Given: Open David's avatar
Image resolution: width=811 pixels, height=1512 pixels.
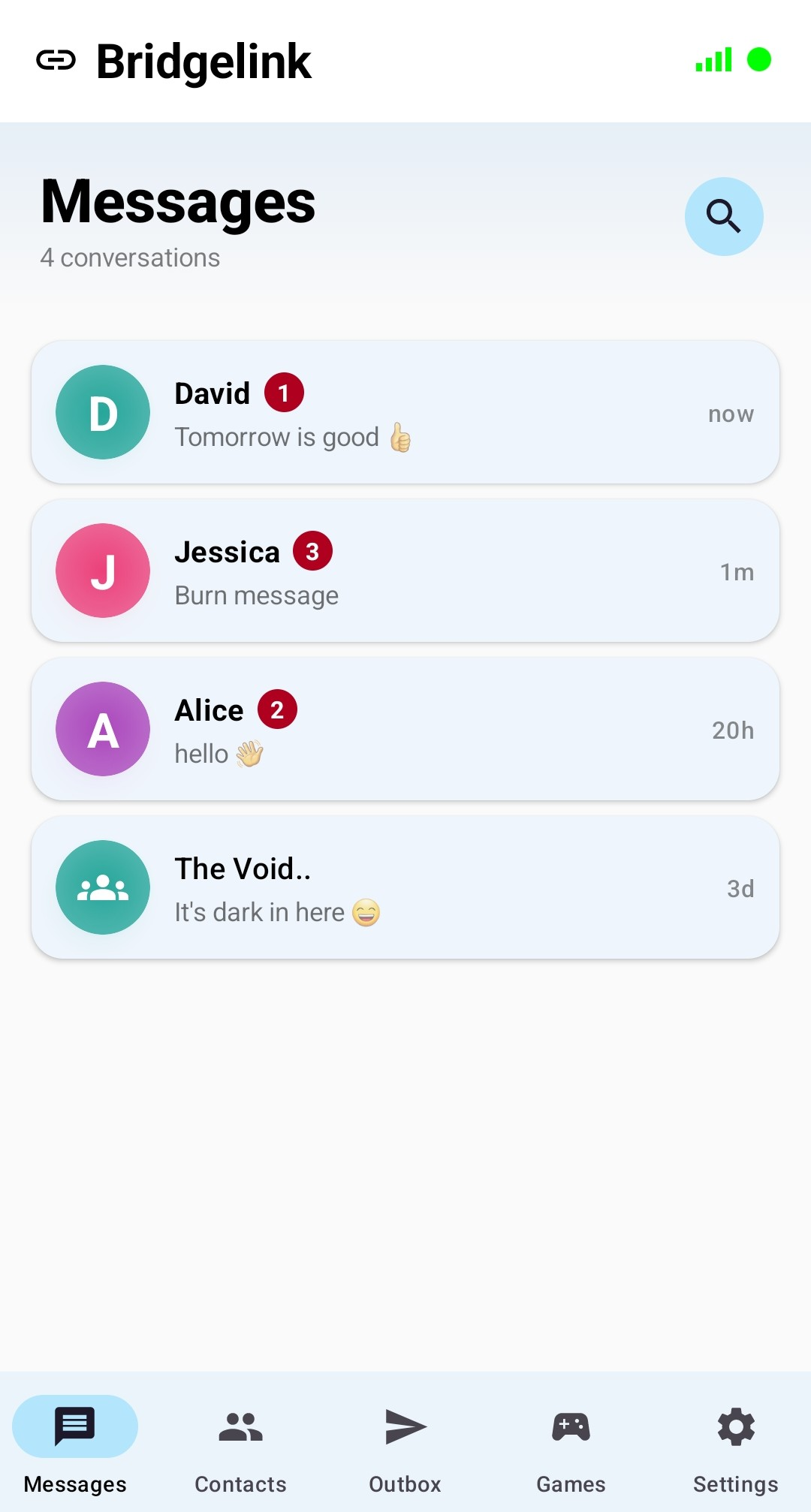Looking at the screenshot, I should [x=103, y=411].
